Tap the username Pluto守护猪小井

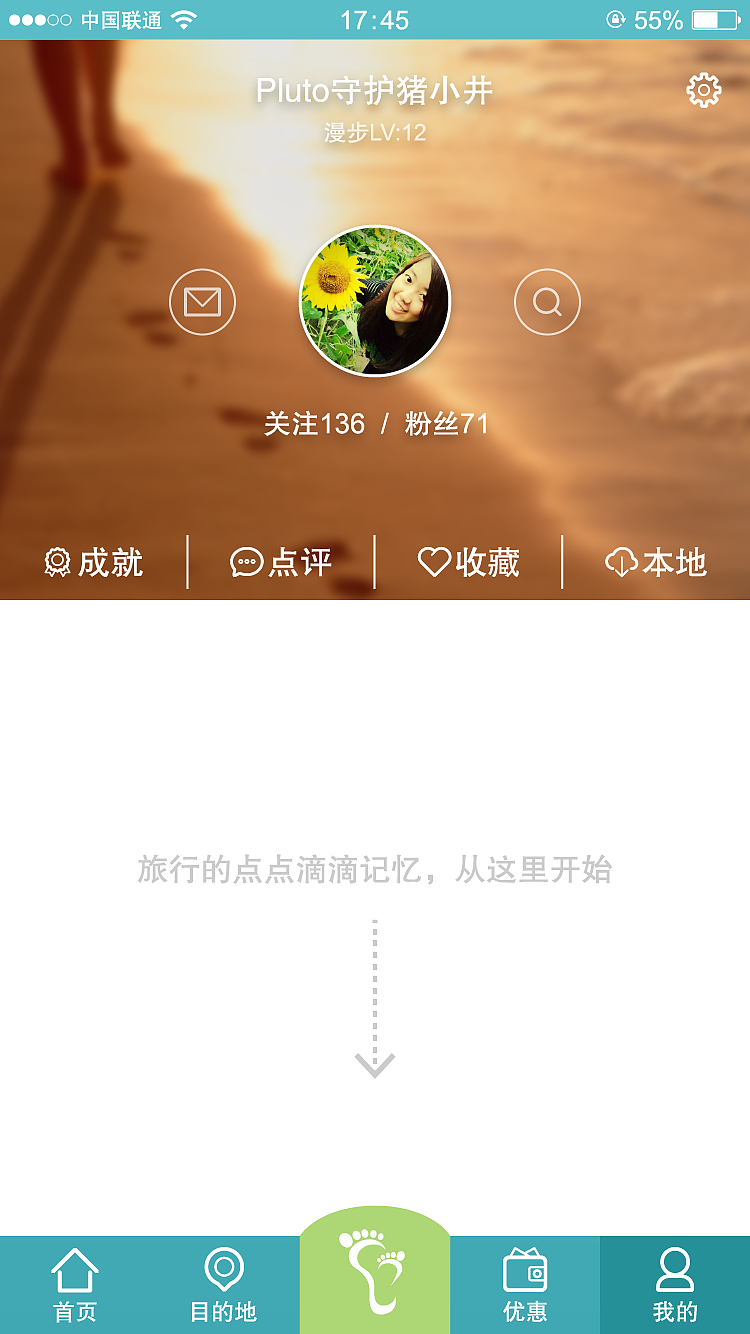[x=375, y=90]
